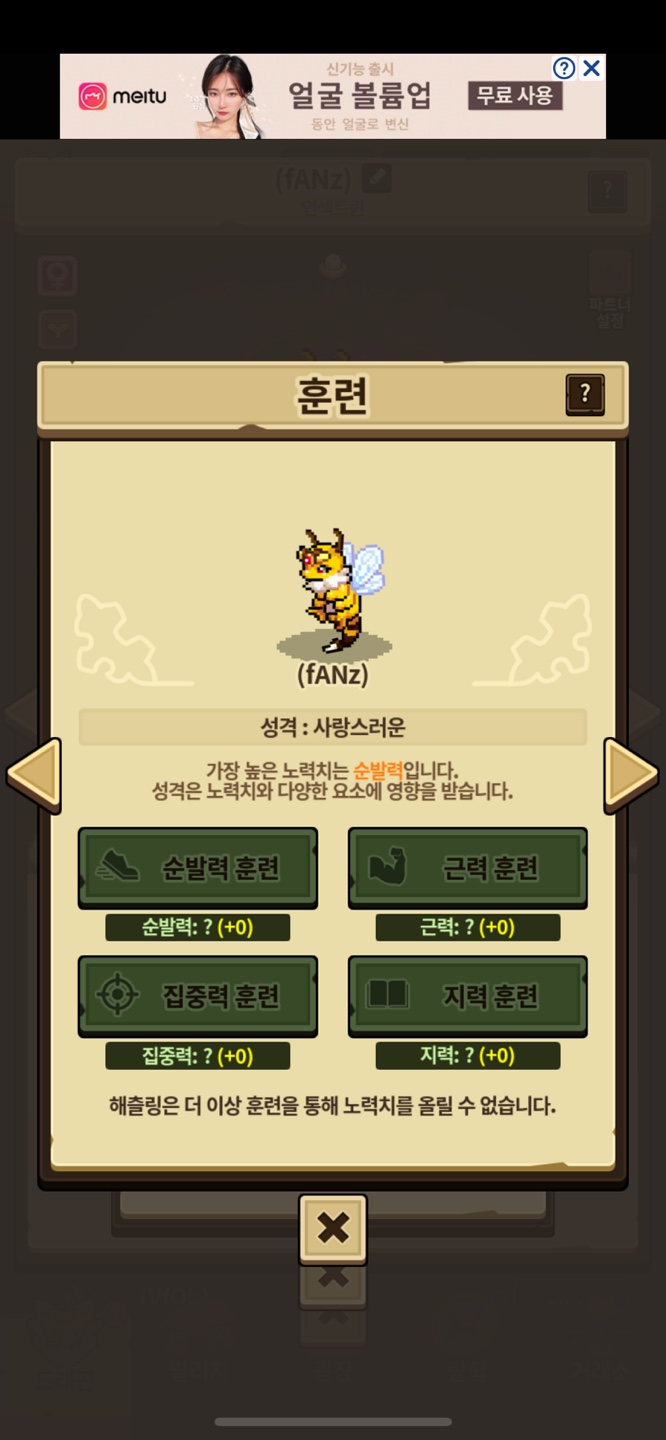Start 근력 훈련 strength training
Viewport: 666px width, 1440px height.
[468, 868]
